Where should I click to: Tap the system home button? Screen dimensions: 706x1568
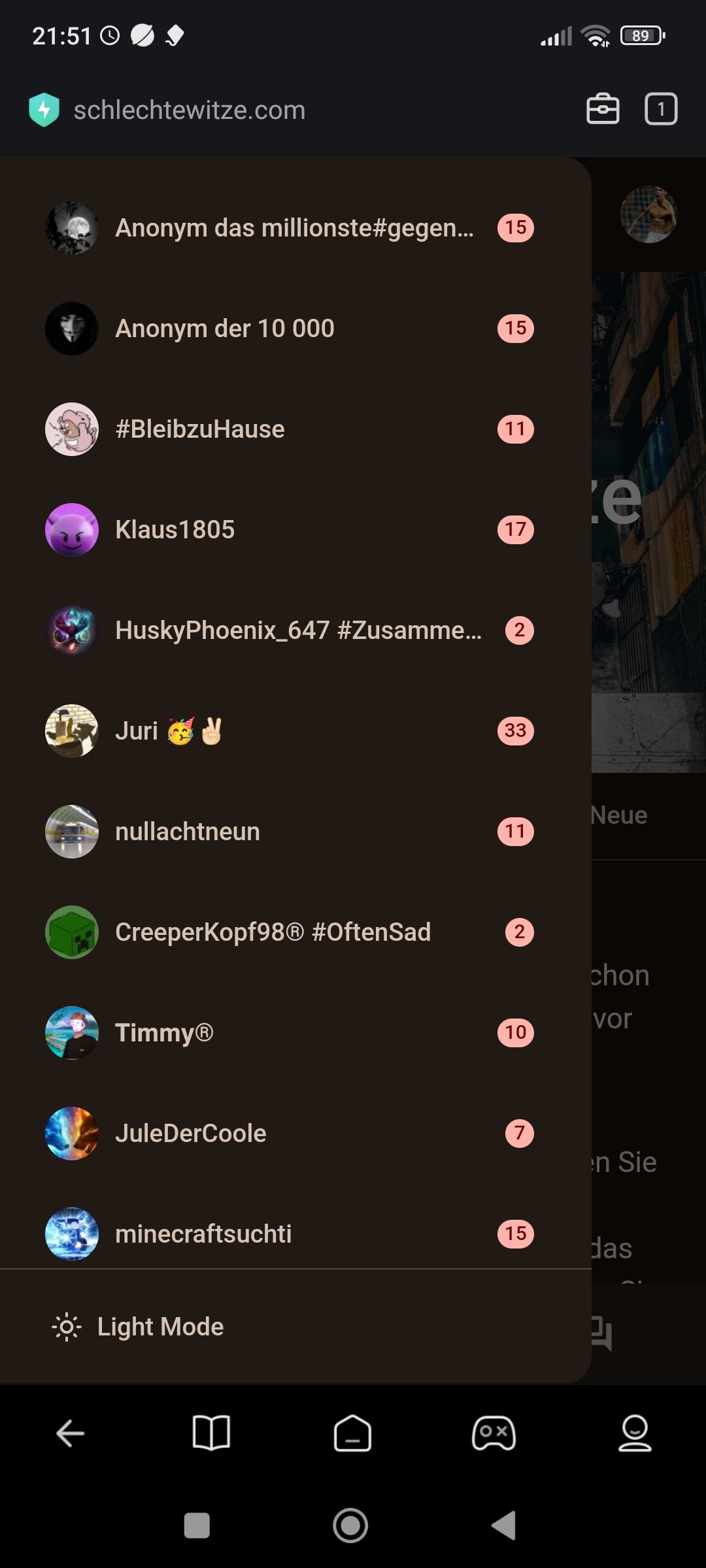click(350, 1526)
